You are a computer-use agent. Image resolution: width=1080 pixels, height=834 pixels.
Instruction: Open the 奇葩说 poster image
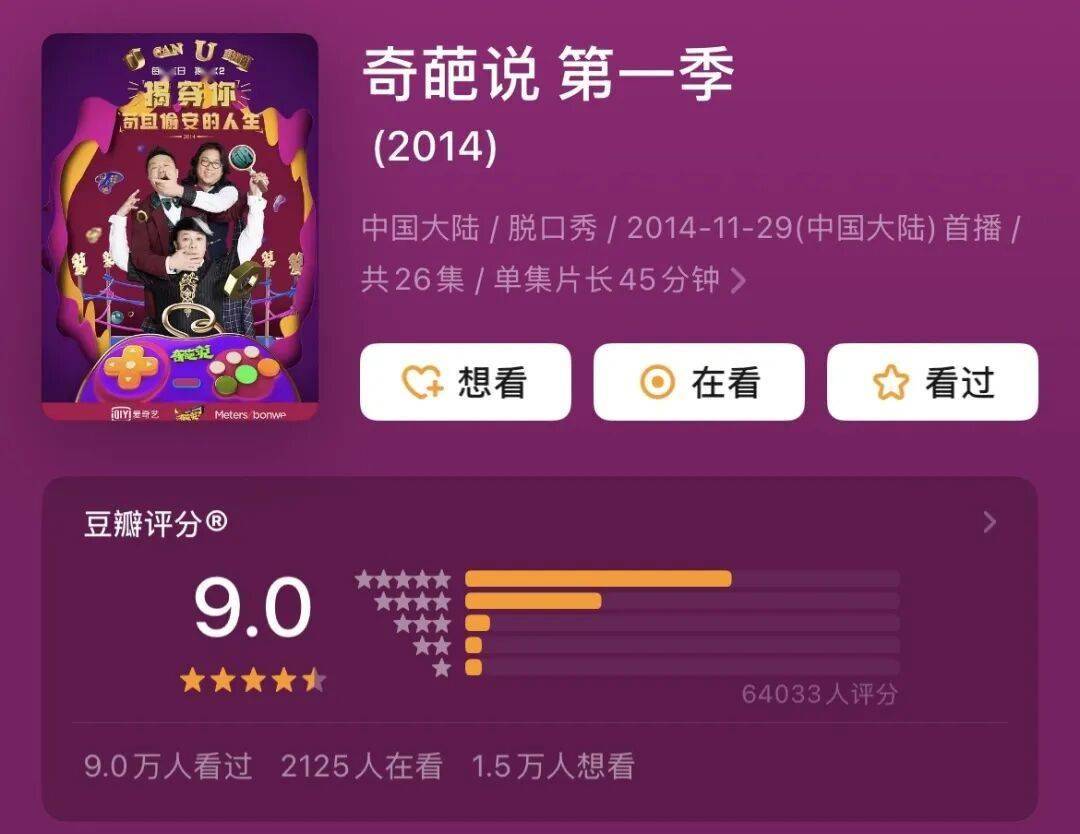pos(180,227)
